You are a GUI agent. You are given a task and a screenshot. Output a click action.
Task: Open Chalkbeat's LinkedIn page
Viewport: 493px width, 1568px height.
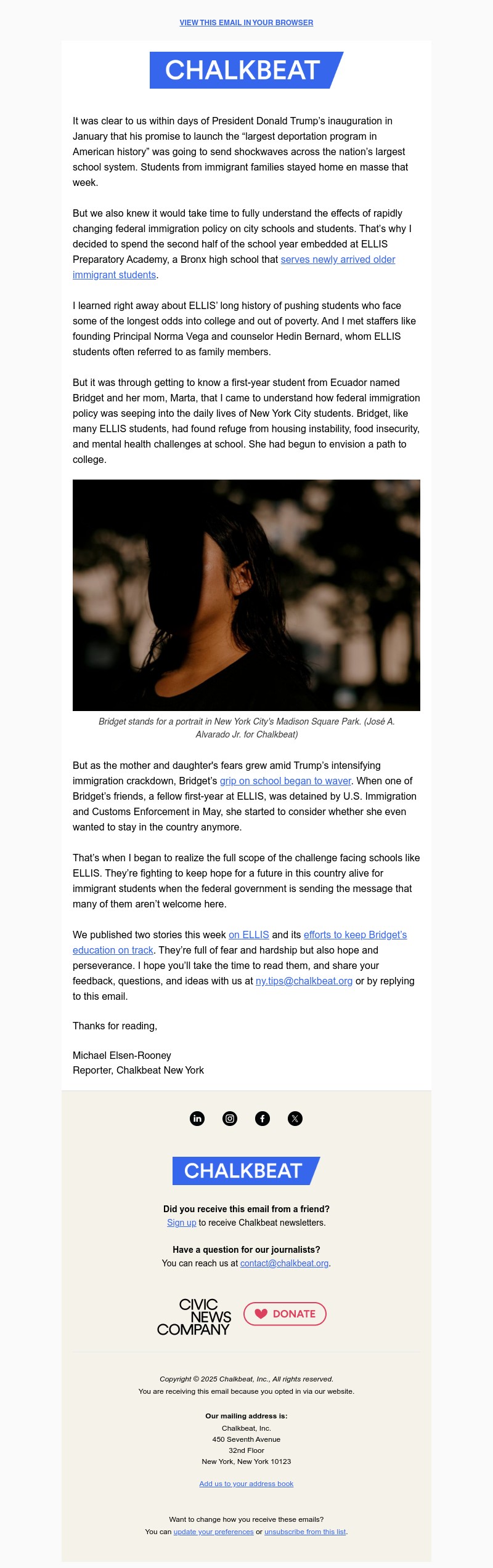tap(197, 1119)
